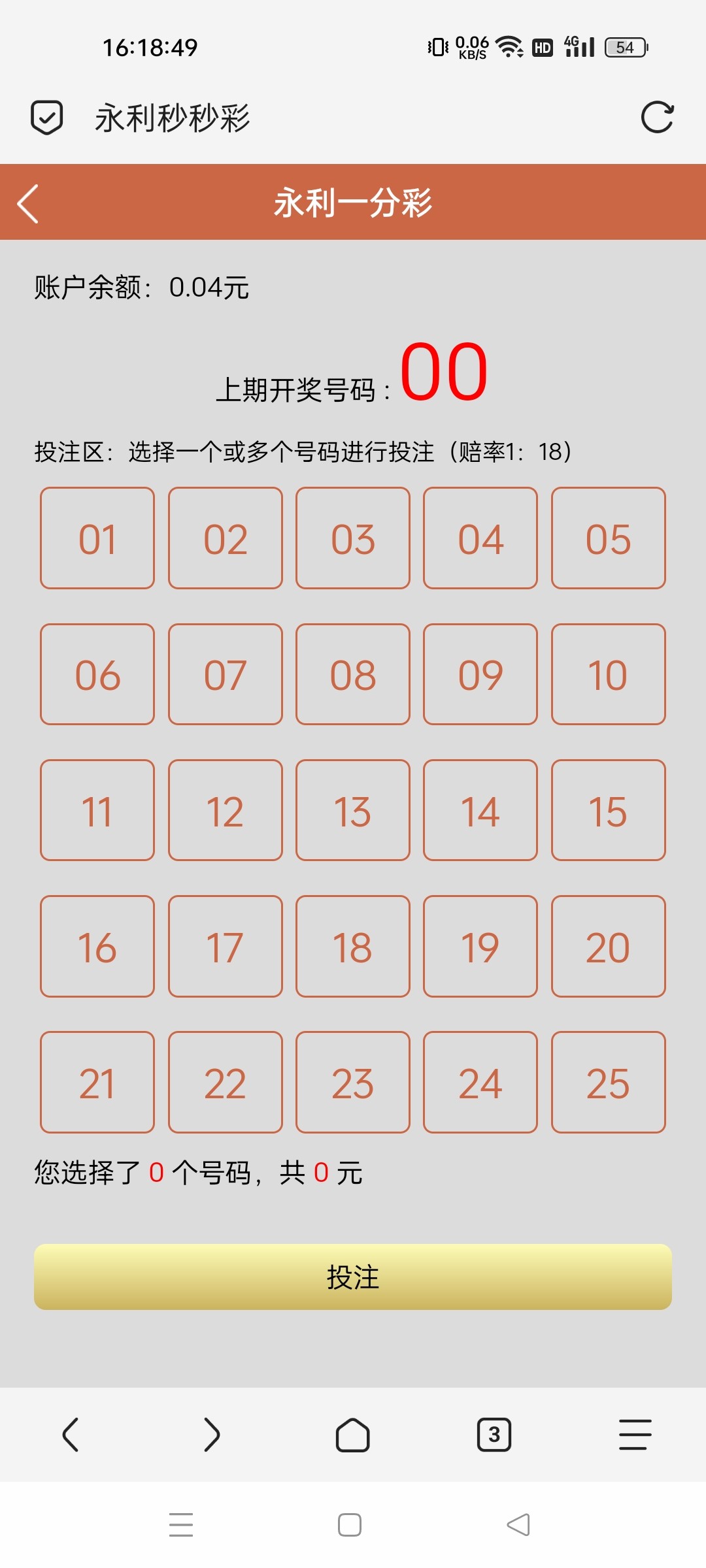
Task: Choose number 19
Action: coord(480,946)
